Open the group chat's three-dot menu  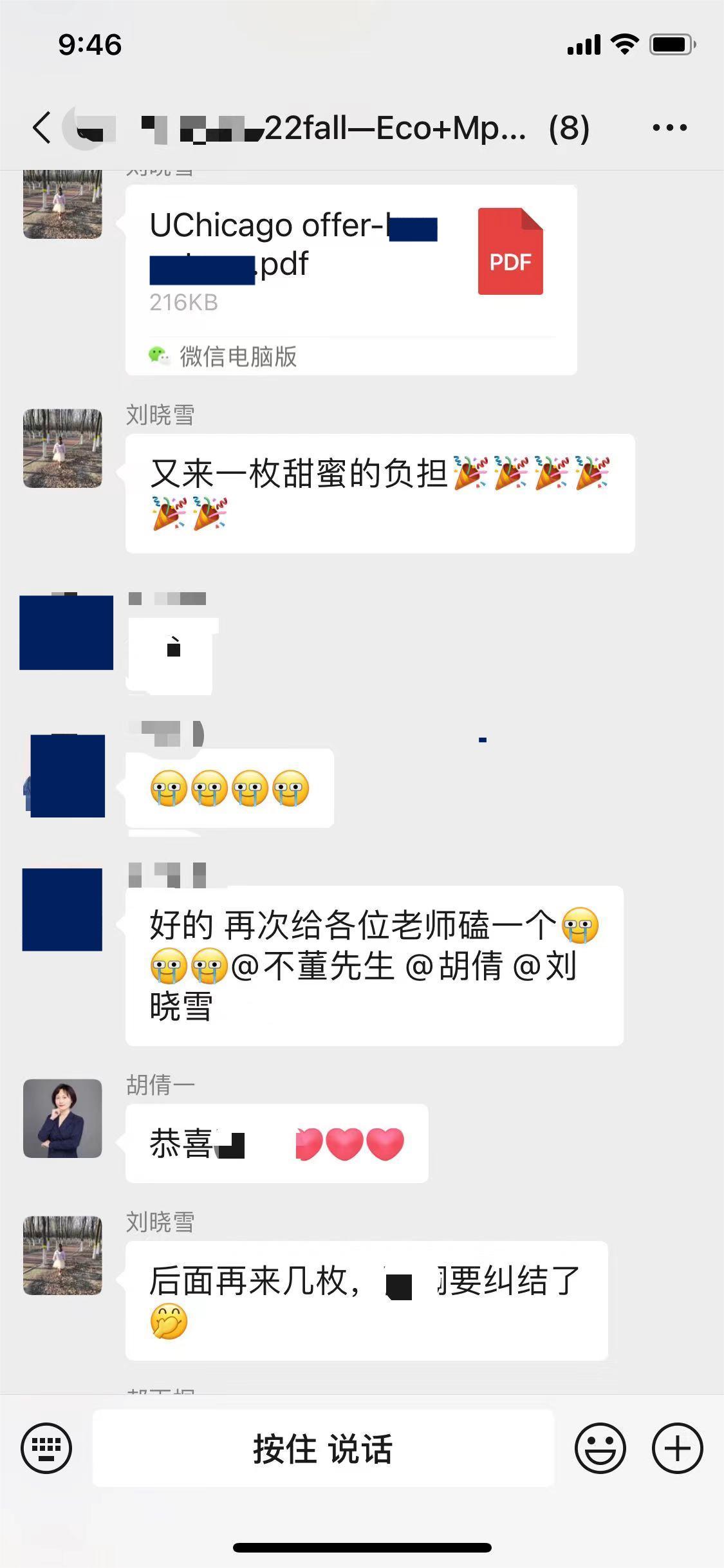coord(669,127)
